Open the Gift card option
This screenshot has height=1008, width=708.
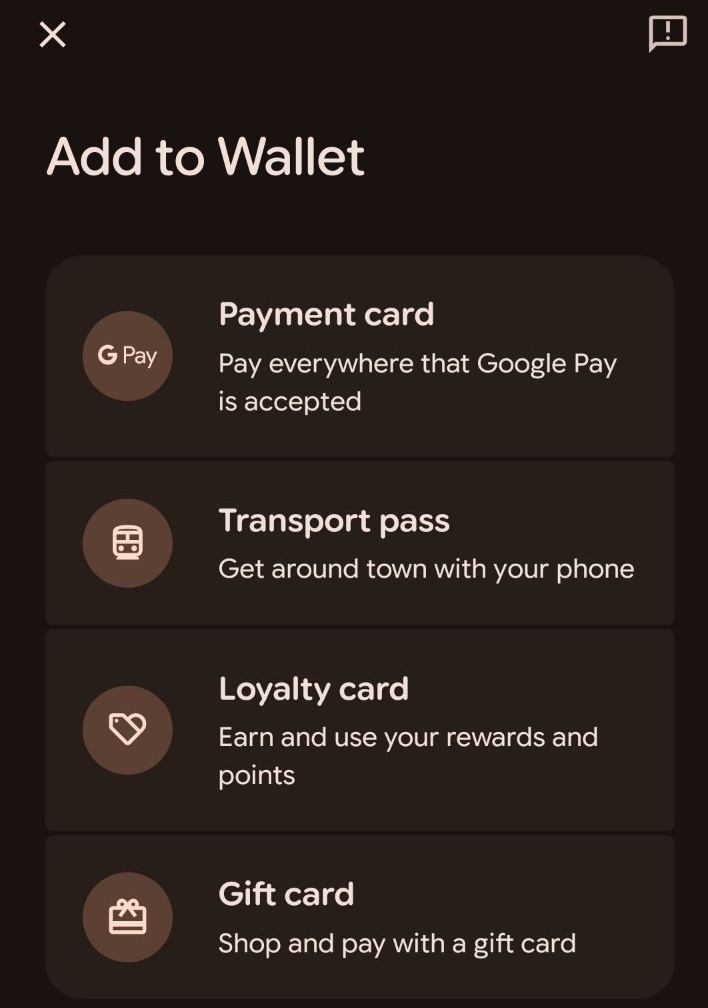(360, 916)
